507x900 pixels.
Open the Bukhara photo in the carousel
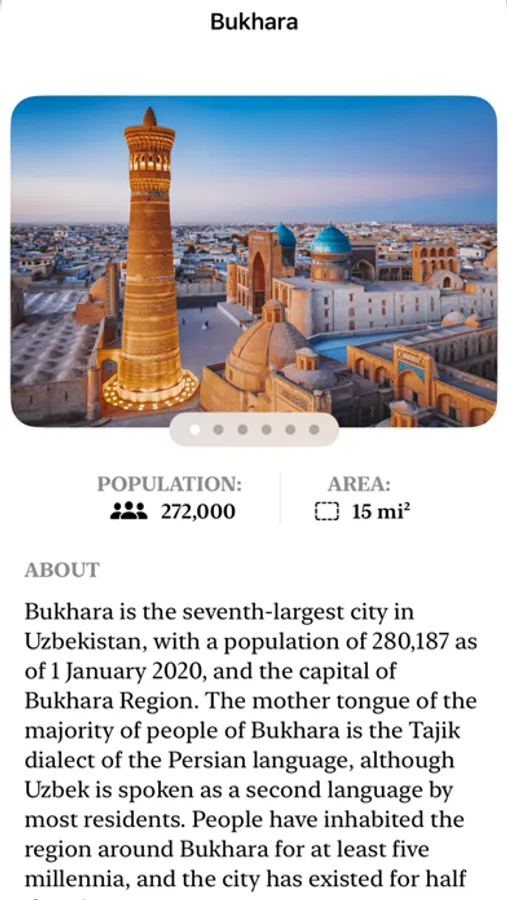point(254,261)
